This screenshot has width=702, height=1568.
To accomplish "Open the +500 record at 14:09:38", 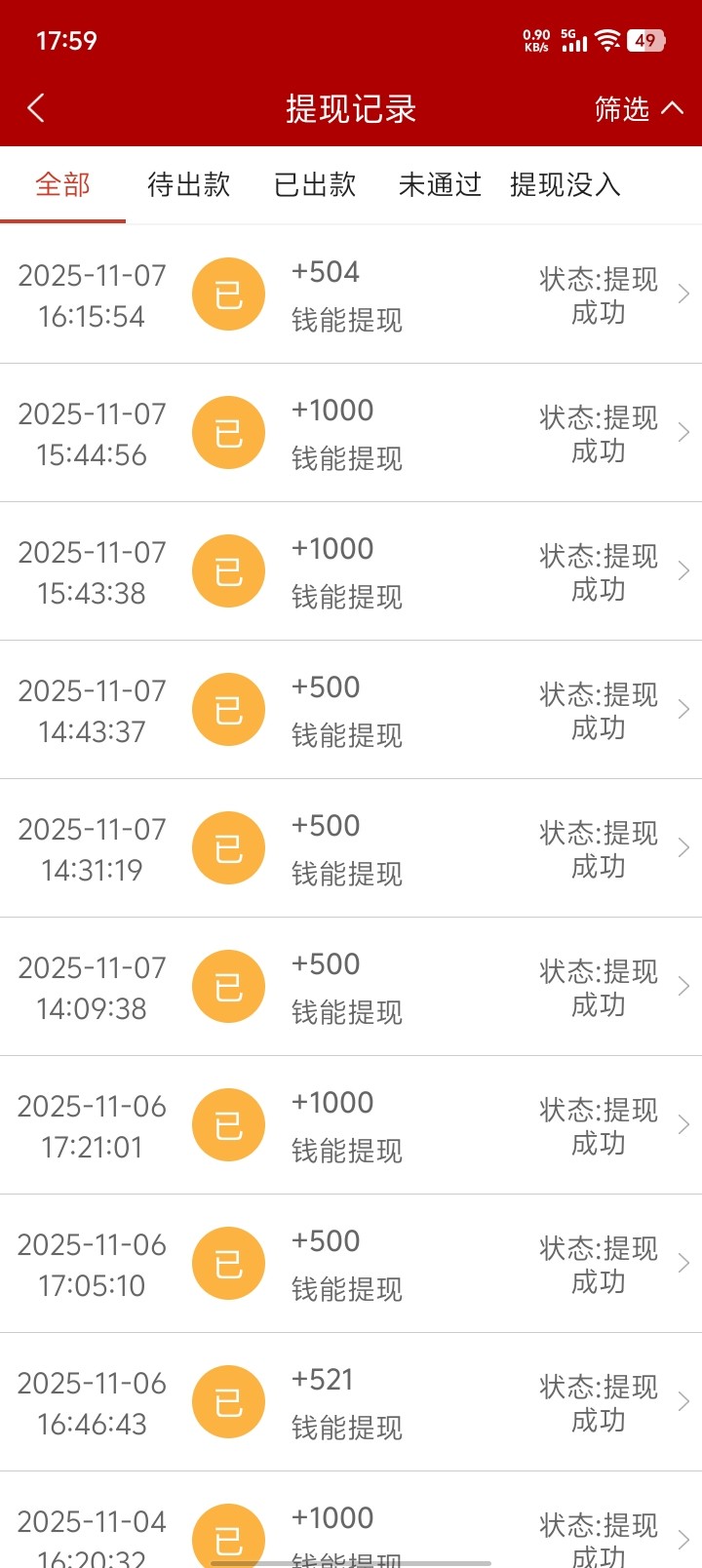I will pos(351,987).
